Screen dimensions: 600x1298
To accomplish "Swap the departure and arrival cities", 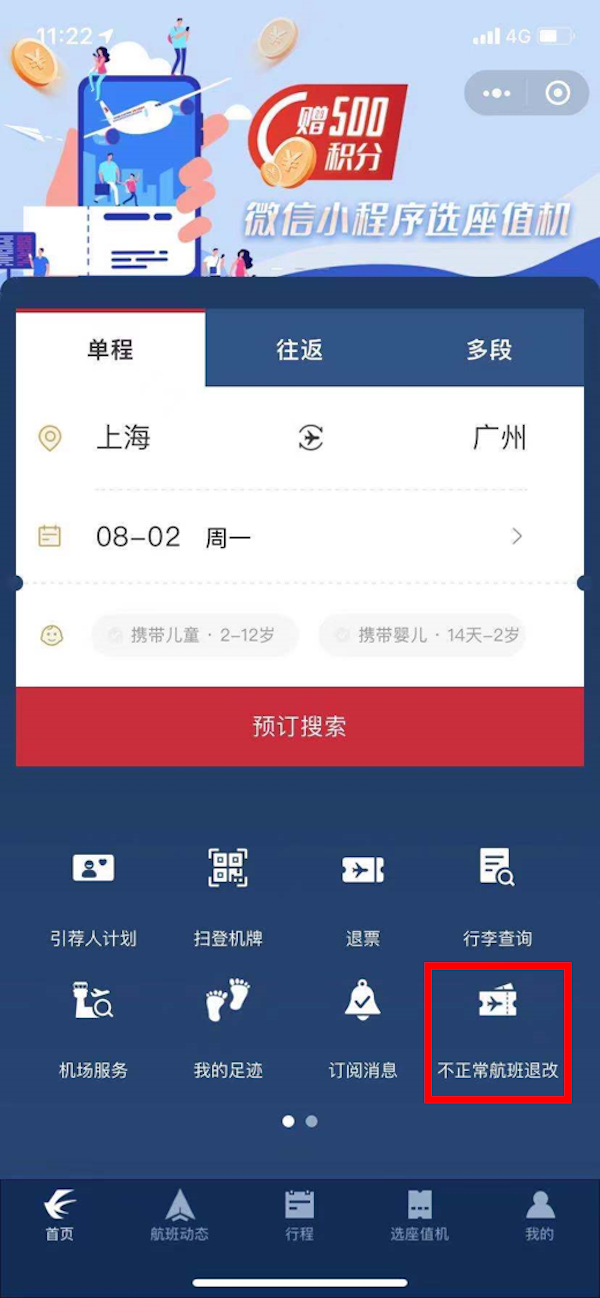I will click(311, 438).
